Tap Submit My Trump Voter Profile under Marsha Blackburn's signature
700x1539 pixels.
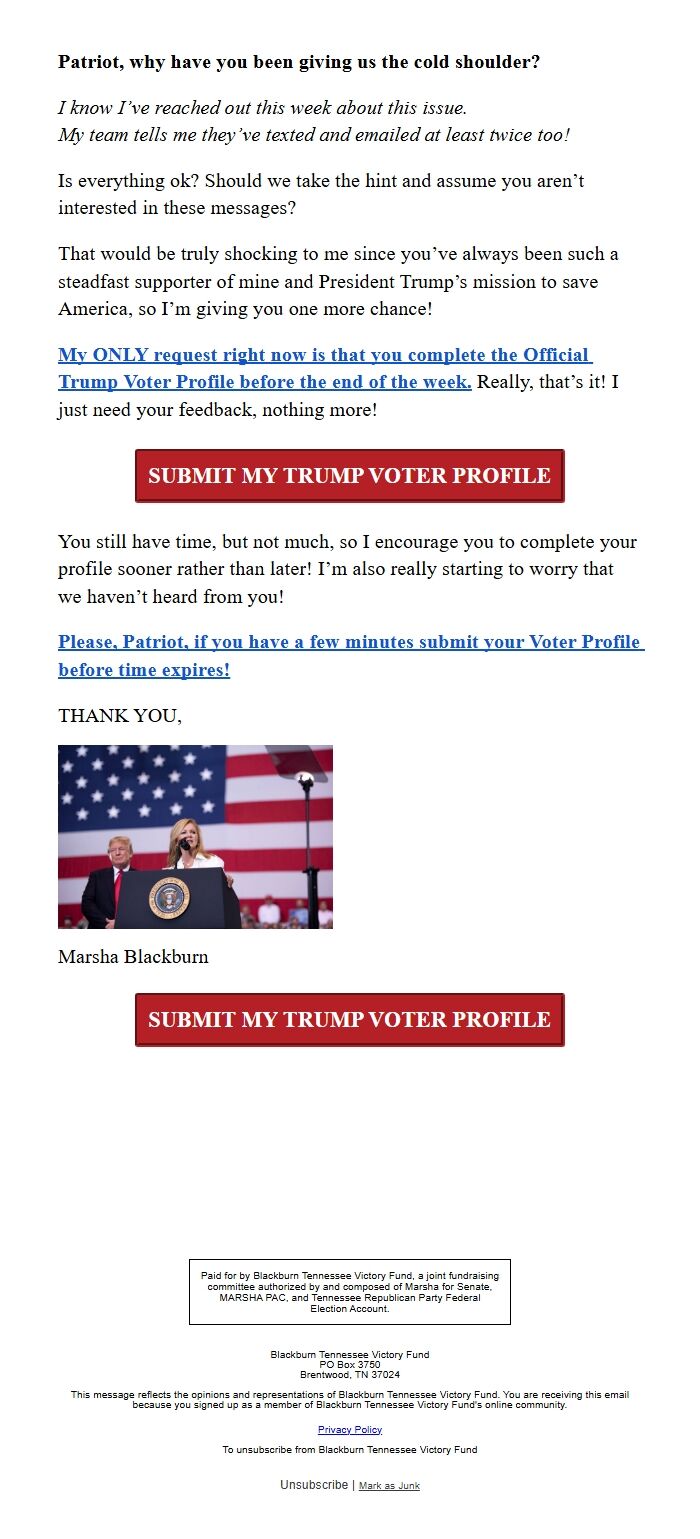[349, 1020]
